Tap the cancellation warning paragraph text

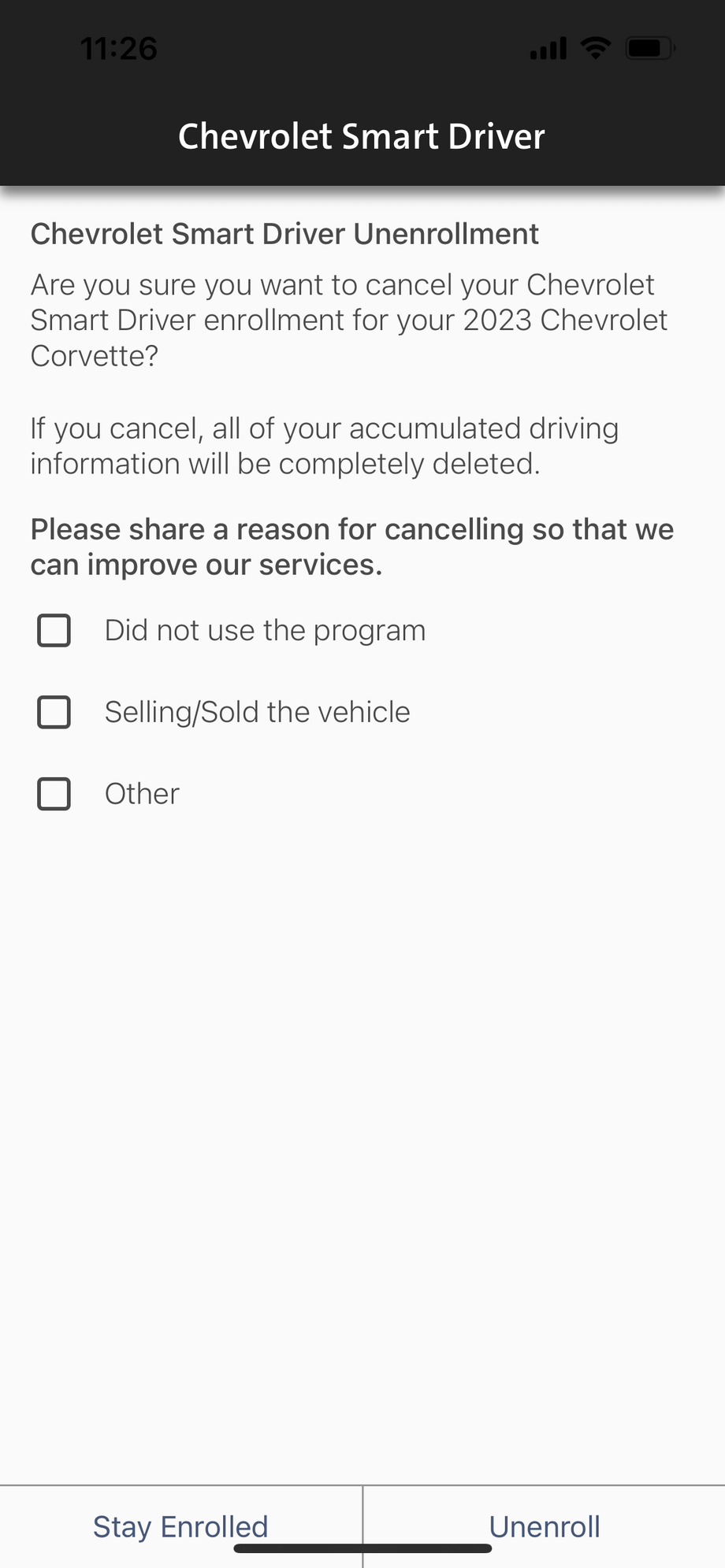click(x=323, y=446)
